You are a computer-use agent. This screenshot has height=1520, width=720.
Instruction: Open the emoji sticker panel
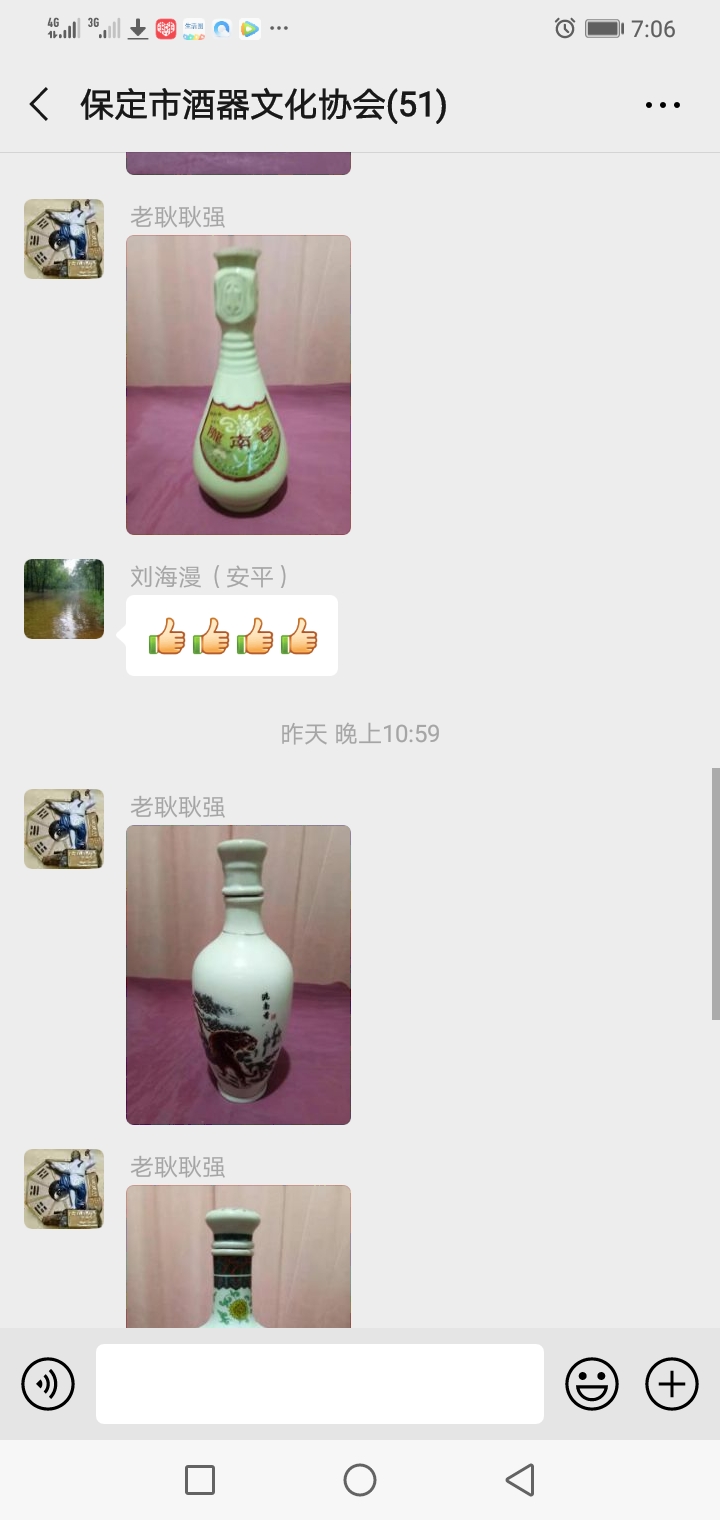(592, 1384)
